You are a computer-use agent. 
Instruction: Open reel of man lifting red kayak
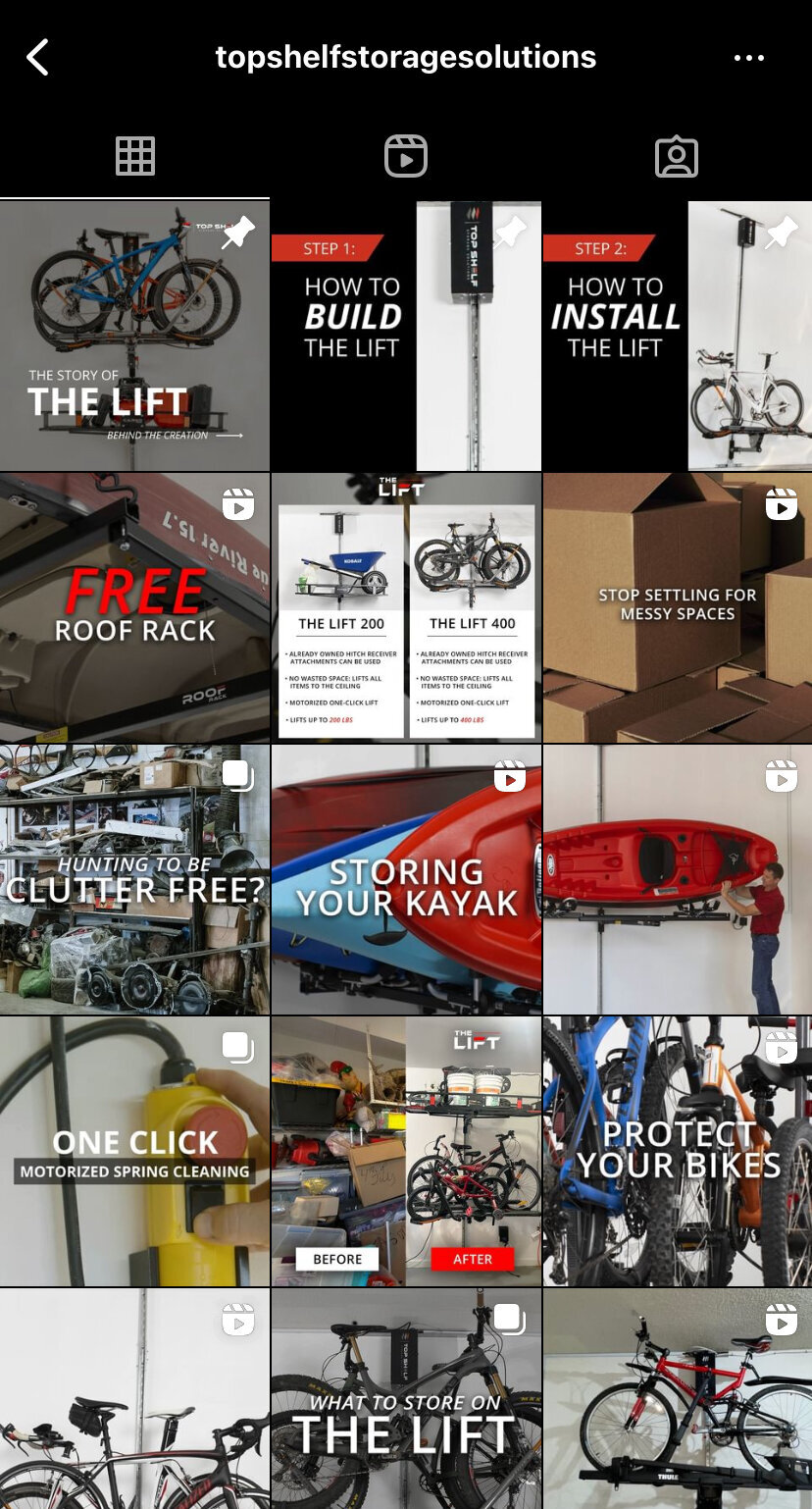click(x=677, y=879)
